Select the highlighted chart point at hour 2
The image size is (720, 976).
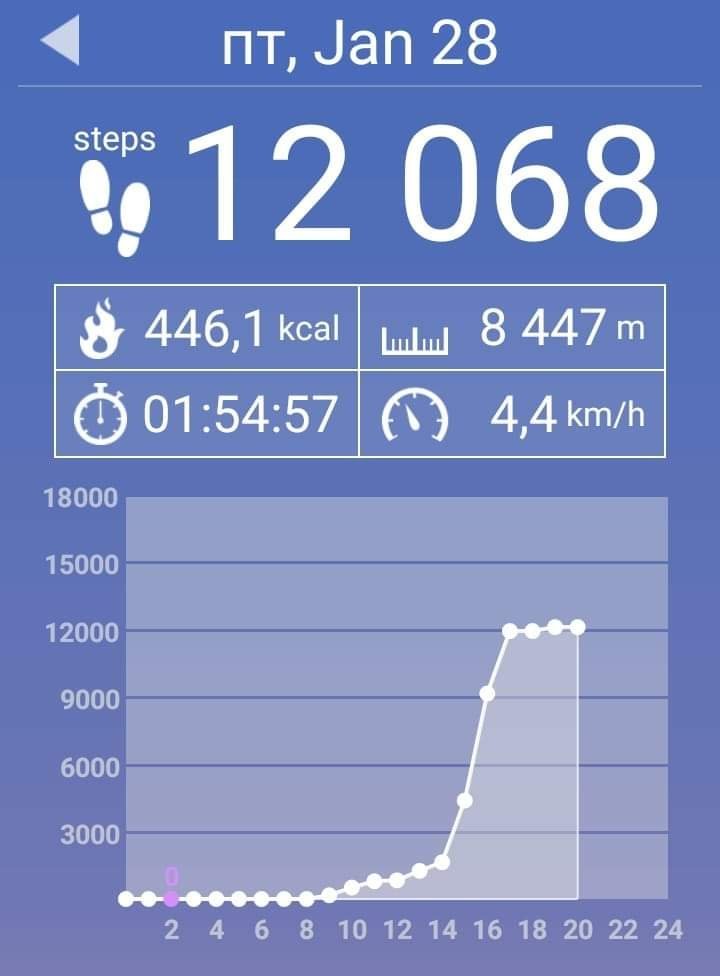(171, 898)
